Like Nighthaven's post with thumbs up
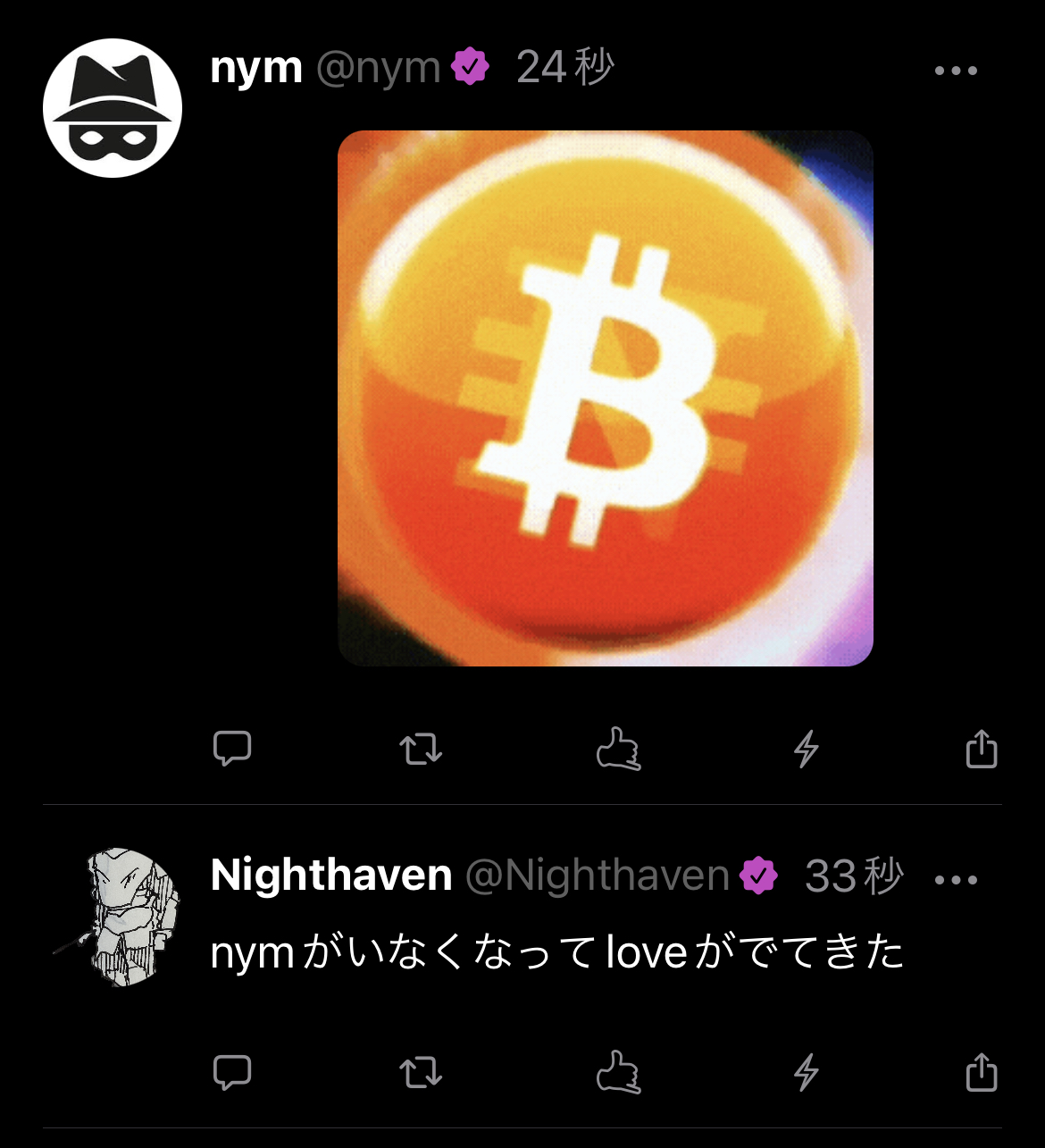The image size is (1045, 1148). click(618, 1072)
